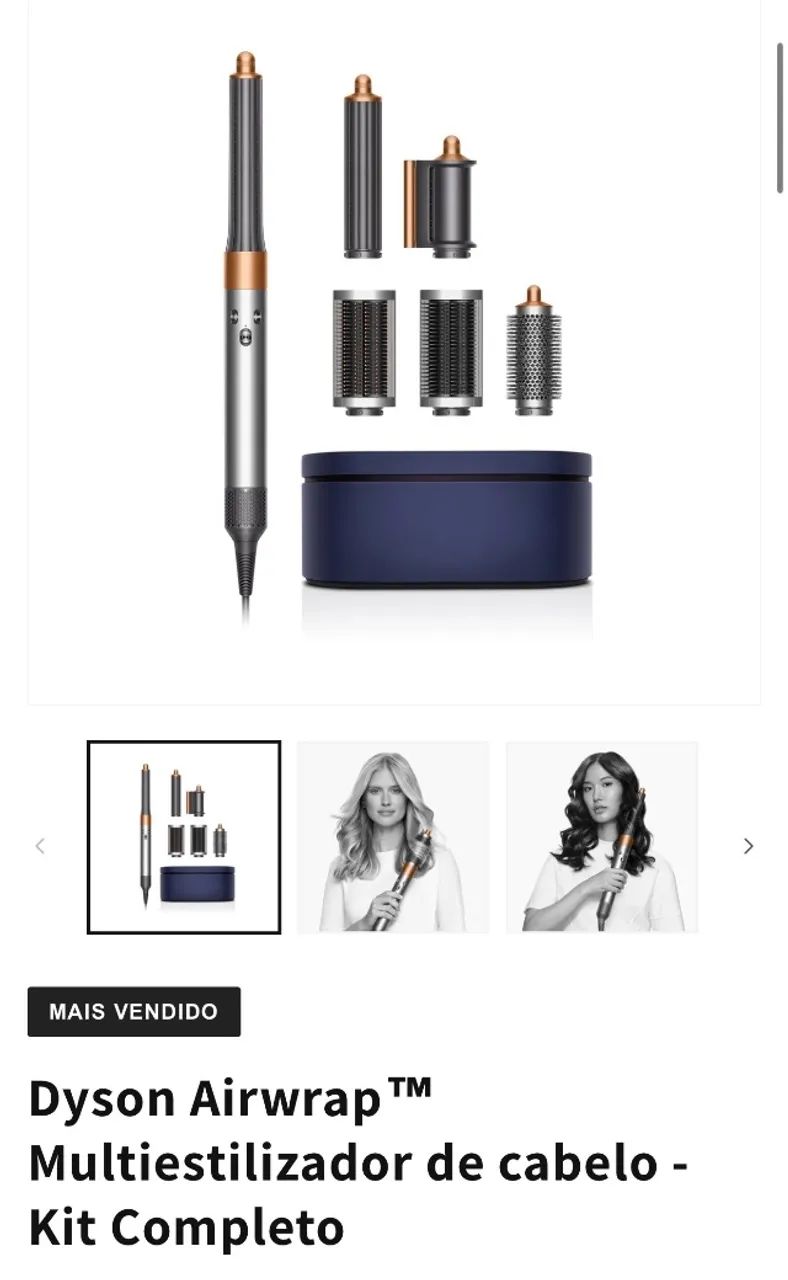Show the next gallery thumbnails arrow
The height and width of the screenshot is (1280, 788).
tap(748, 846)
